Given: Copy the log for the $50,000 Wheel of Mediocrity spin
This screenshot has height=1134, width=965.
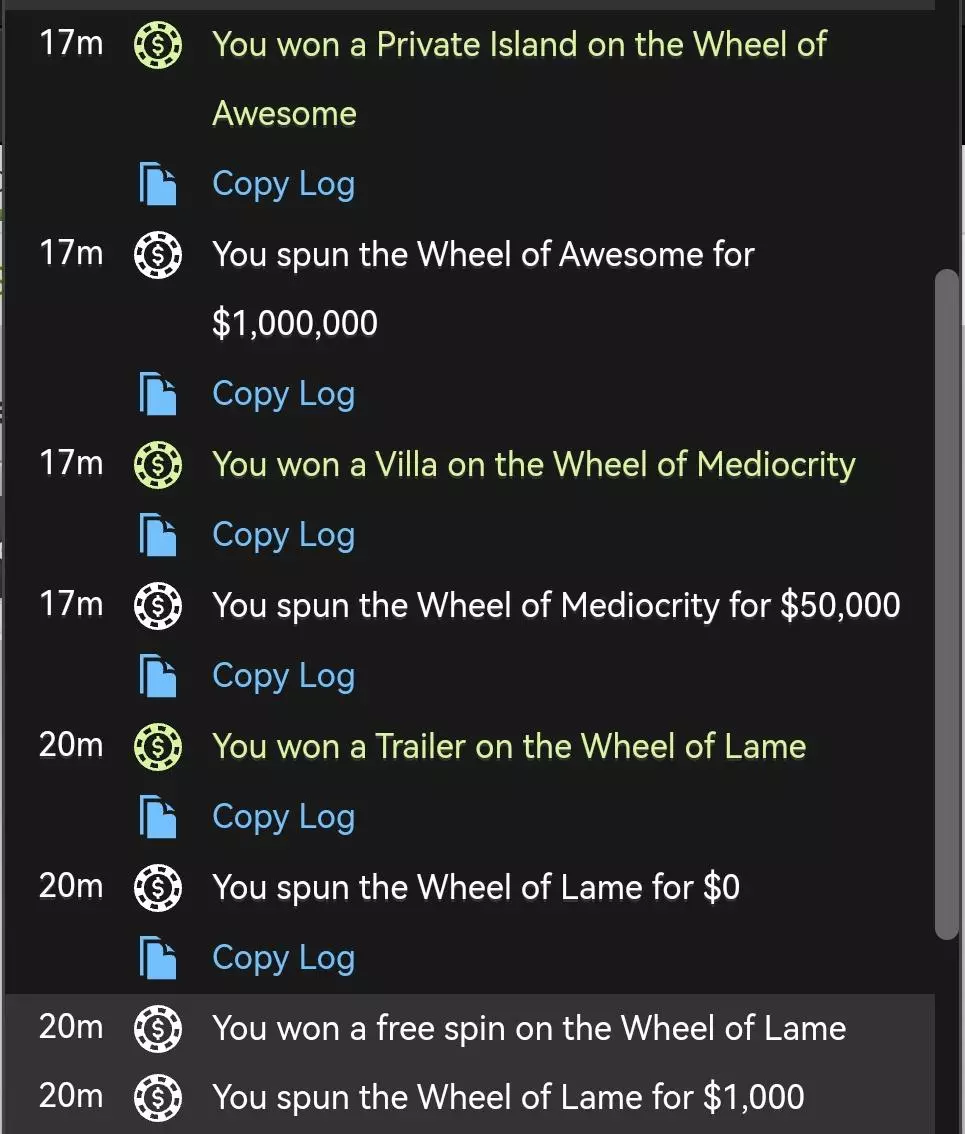Looking at the screenshot, I should tap(283, 676).
